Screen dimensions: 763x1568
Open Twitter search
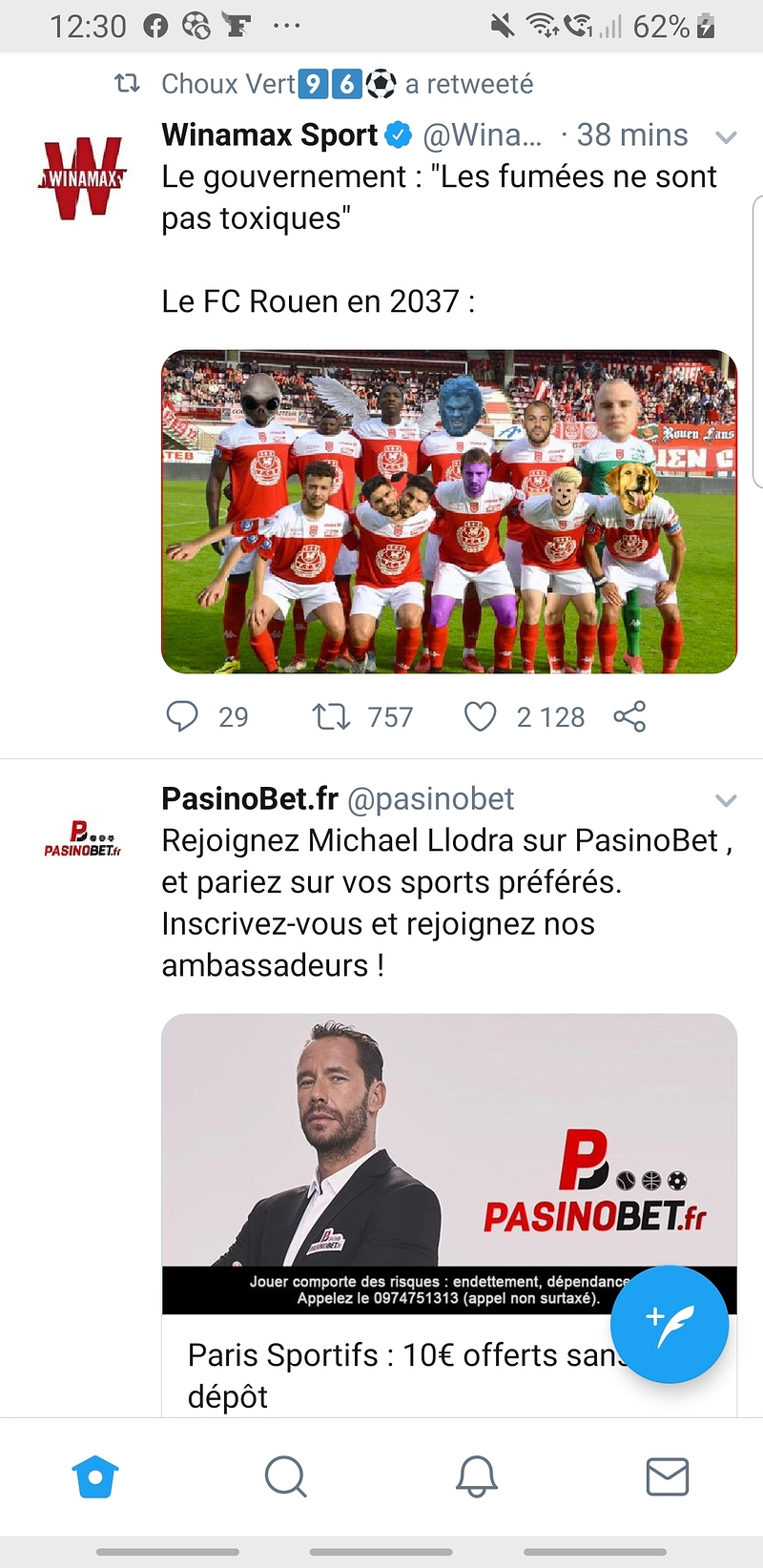pos(286,1475)
